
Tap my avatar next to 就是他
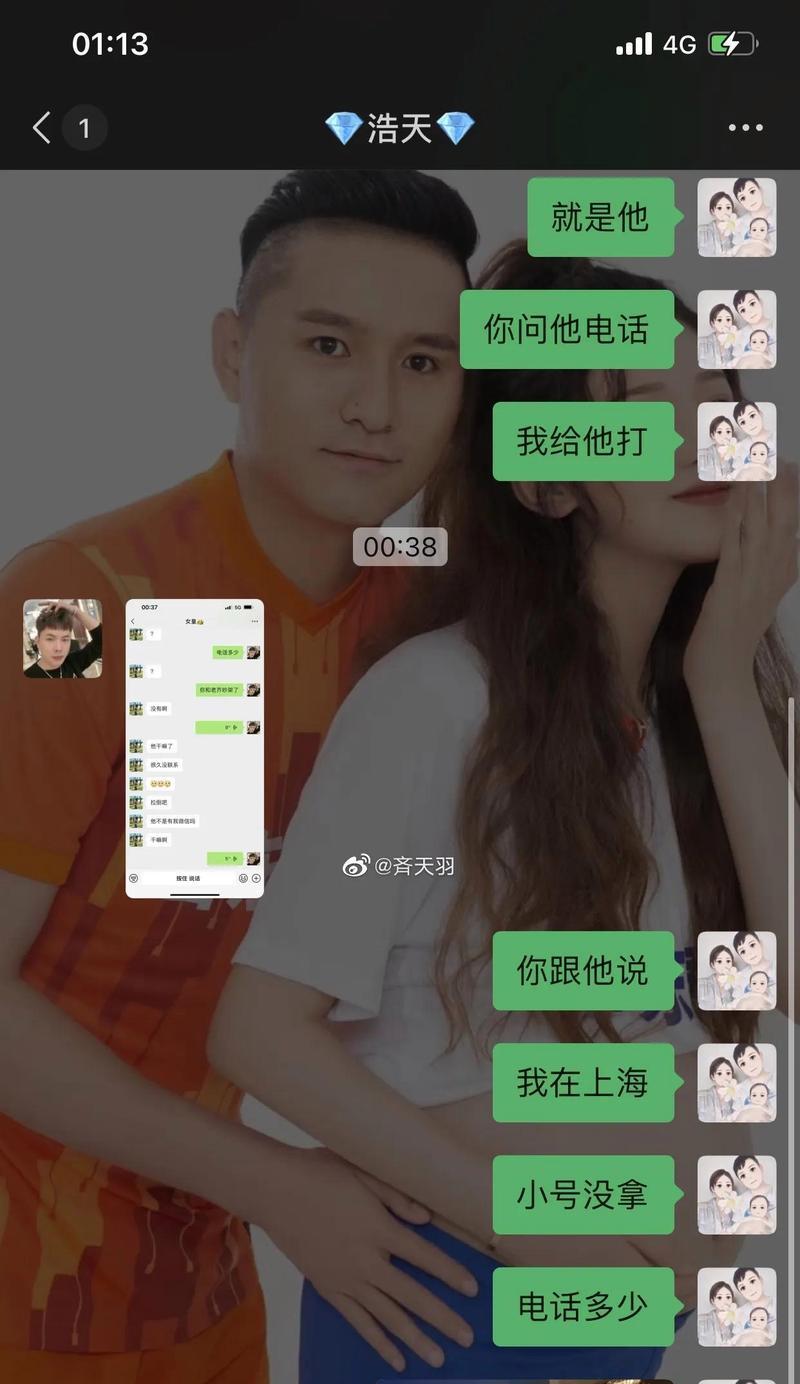[x=736, y=217]
